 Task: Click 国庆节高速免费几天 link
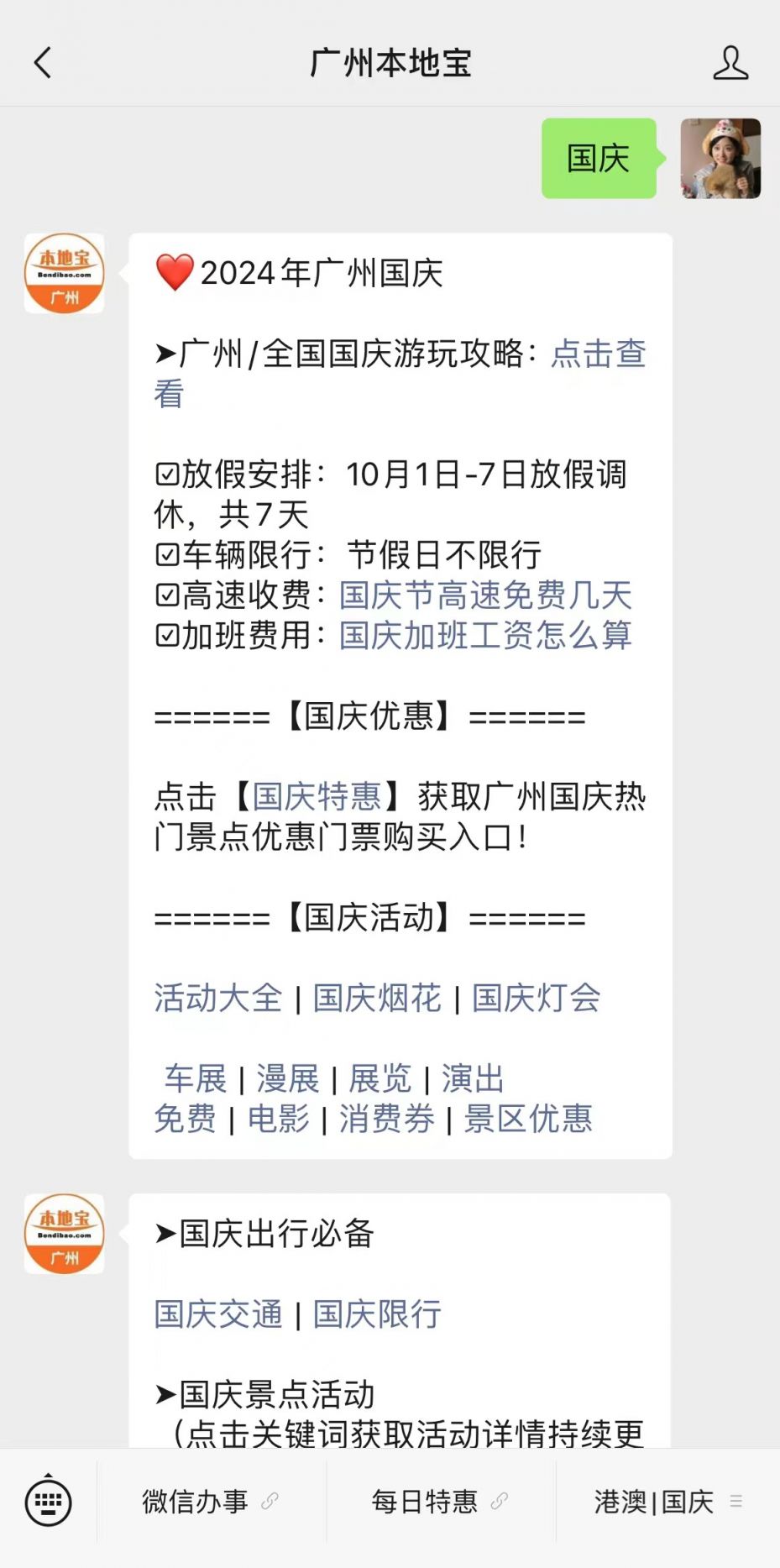[x=485, y=594]
